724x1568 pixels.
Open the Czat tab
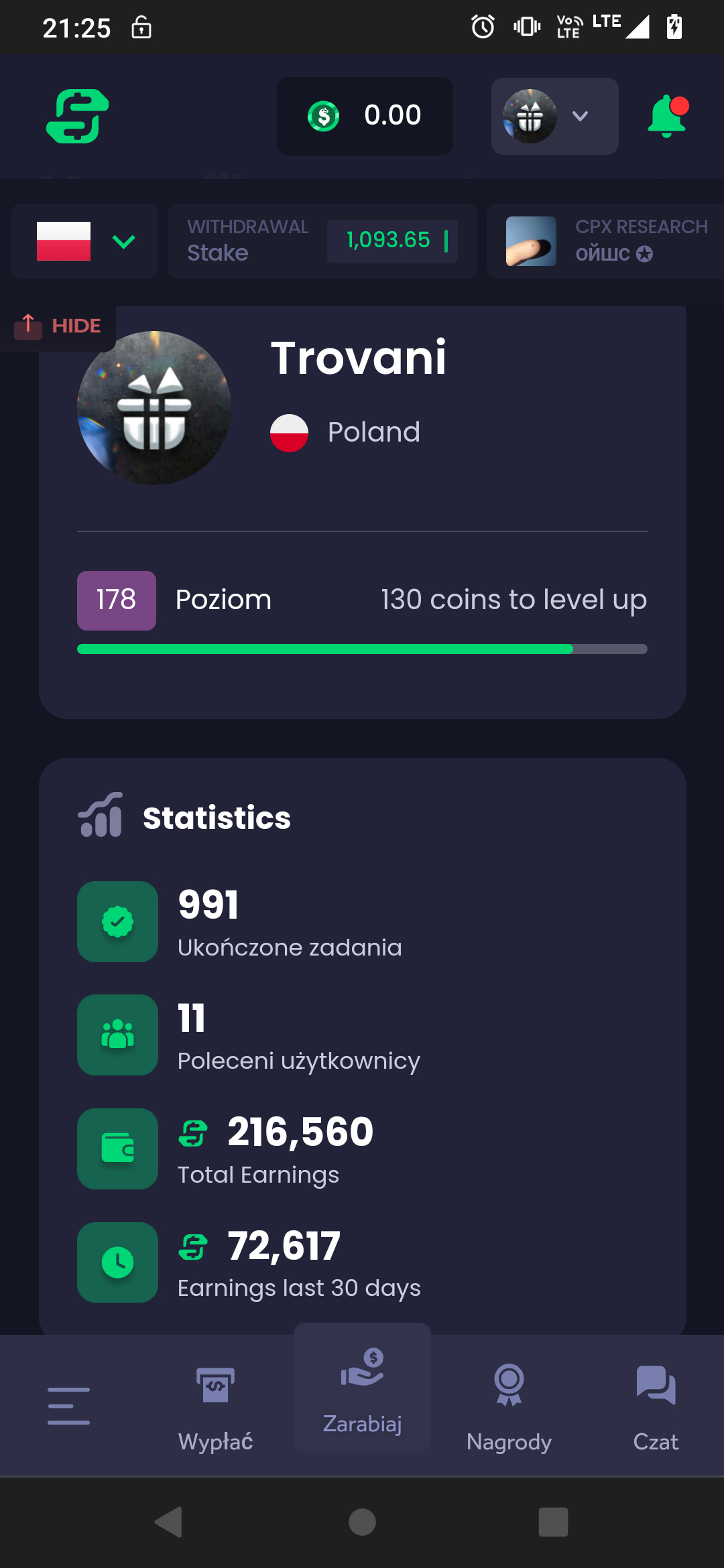[656, 1406]
